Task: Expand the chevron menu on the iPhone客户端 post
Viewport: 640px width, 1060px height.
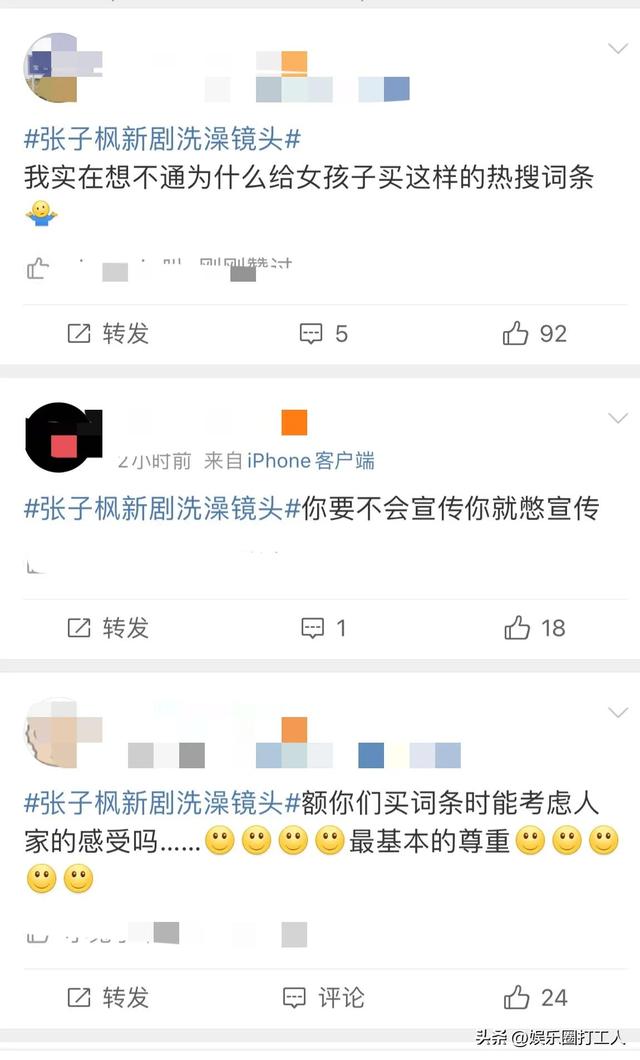Action: [618, 418]
